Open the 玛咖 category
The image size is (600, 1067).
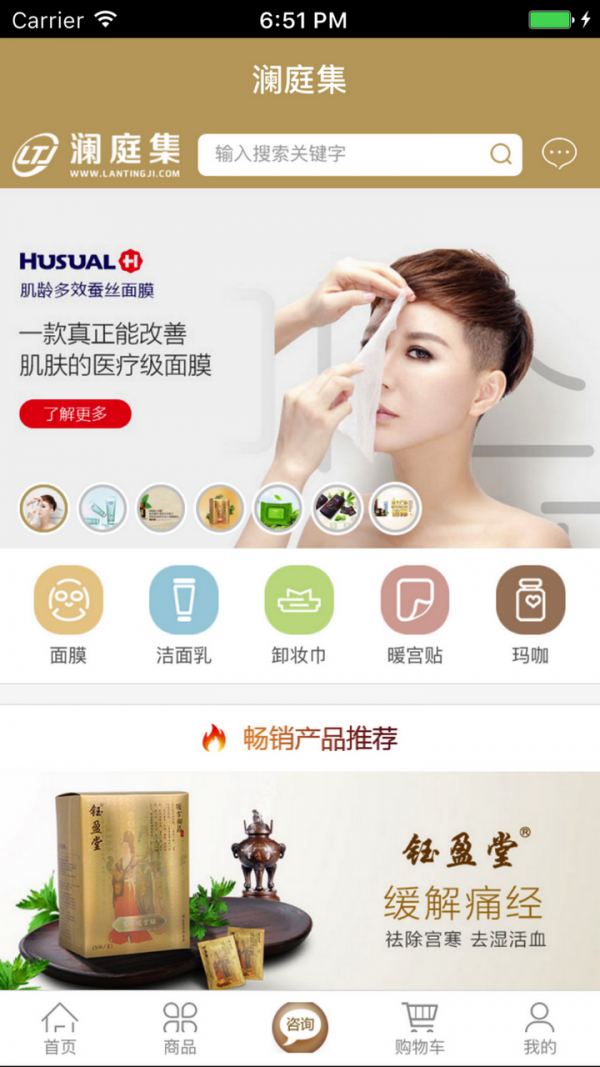point(530,613)
